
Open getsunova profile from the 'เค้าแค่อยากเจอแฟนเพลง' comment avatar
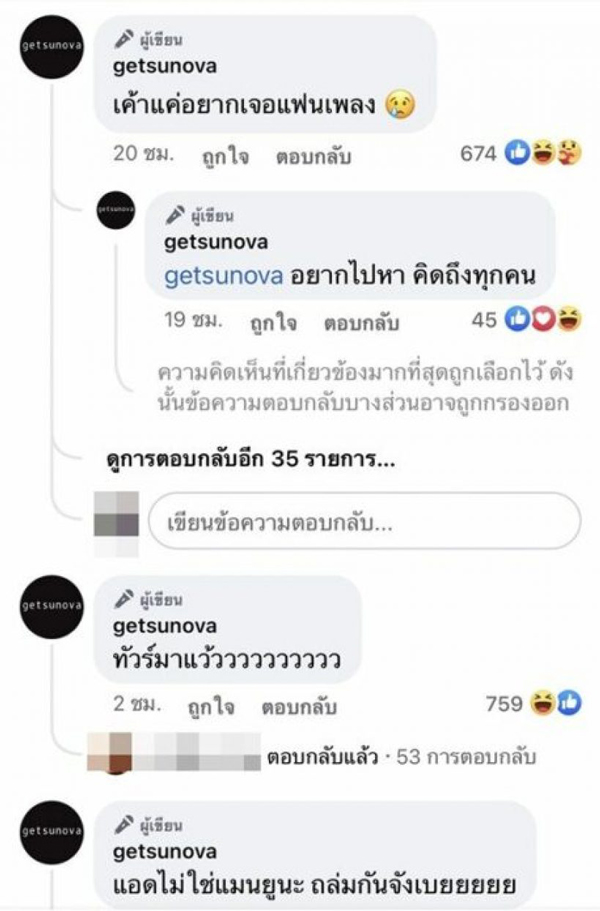tap(49, 46)
